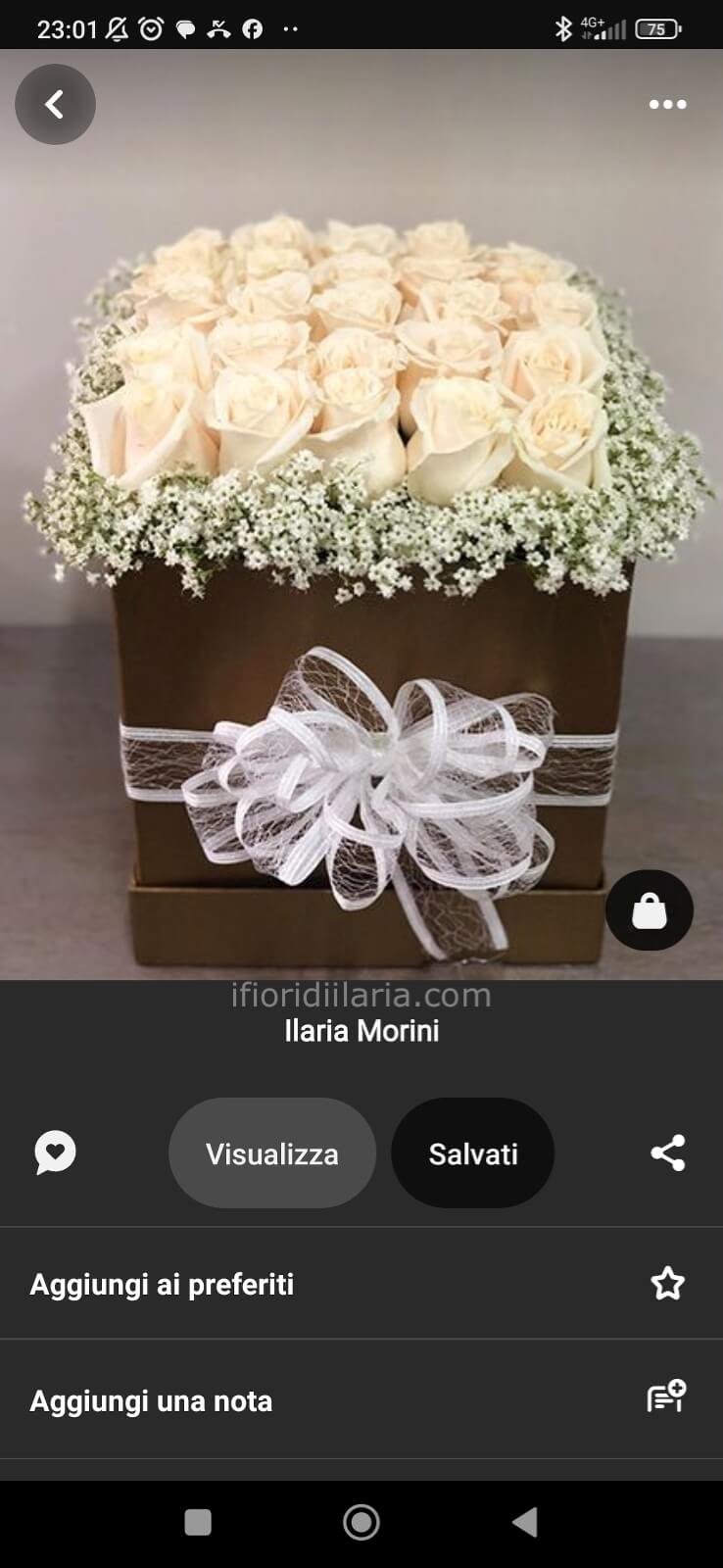Select Aggiungi una nota
723x1568 pixels.
[x=361, y=1399]
